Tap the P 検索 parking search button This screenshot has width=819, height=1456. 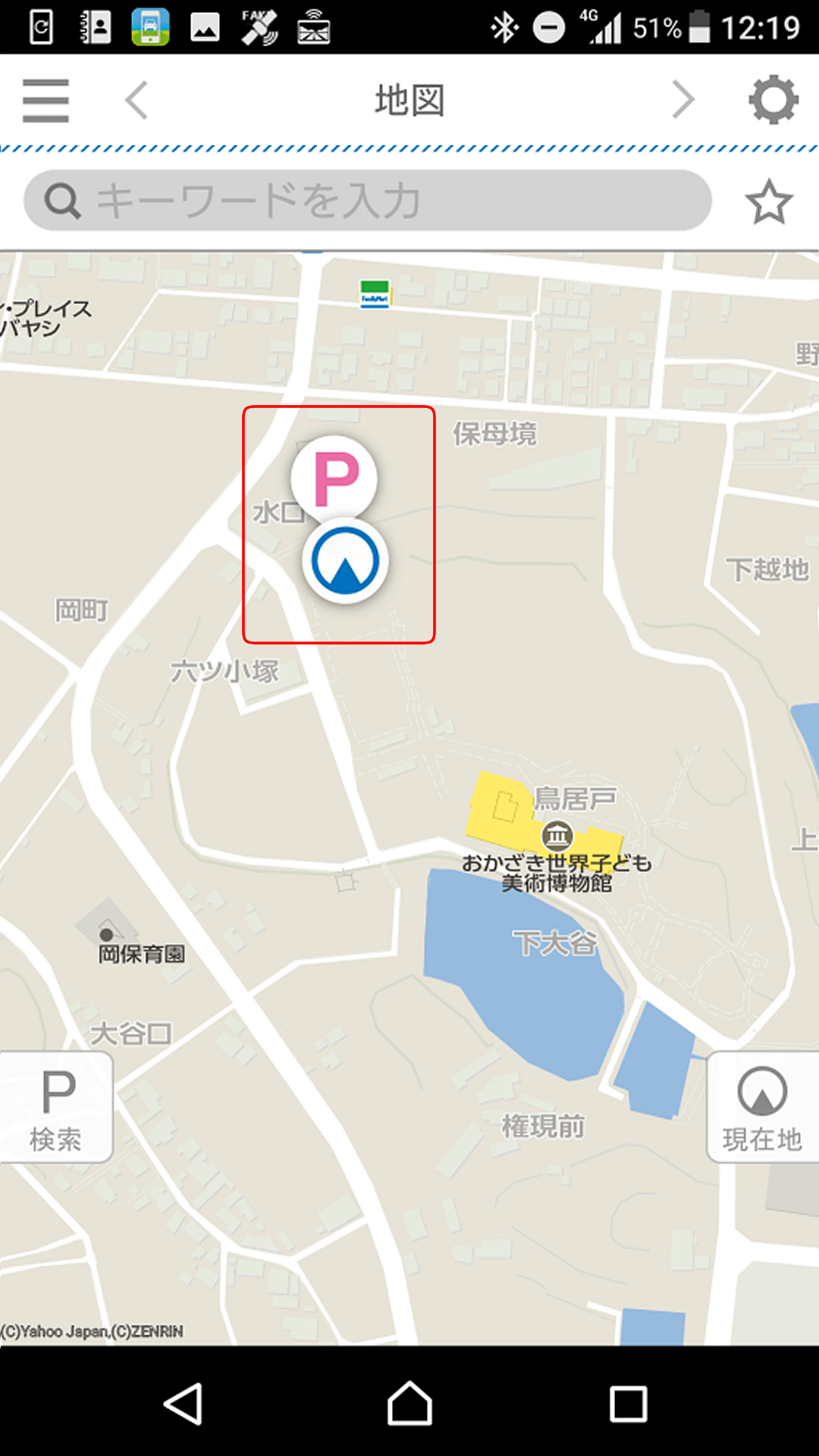(56, 1107)
